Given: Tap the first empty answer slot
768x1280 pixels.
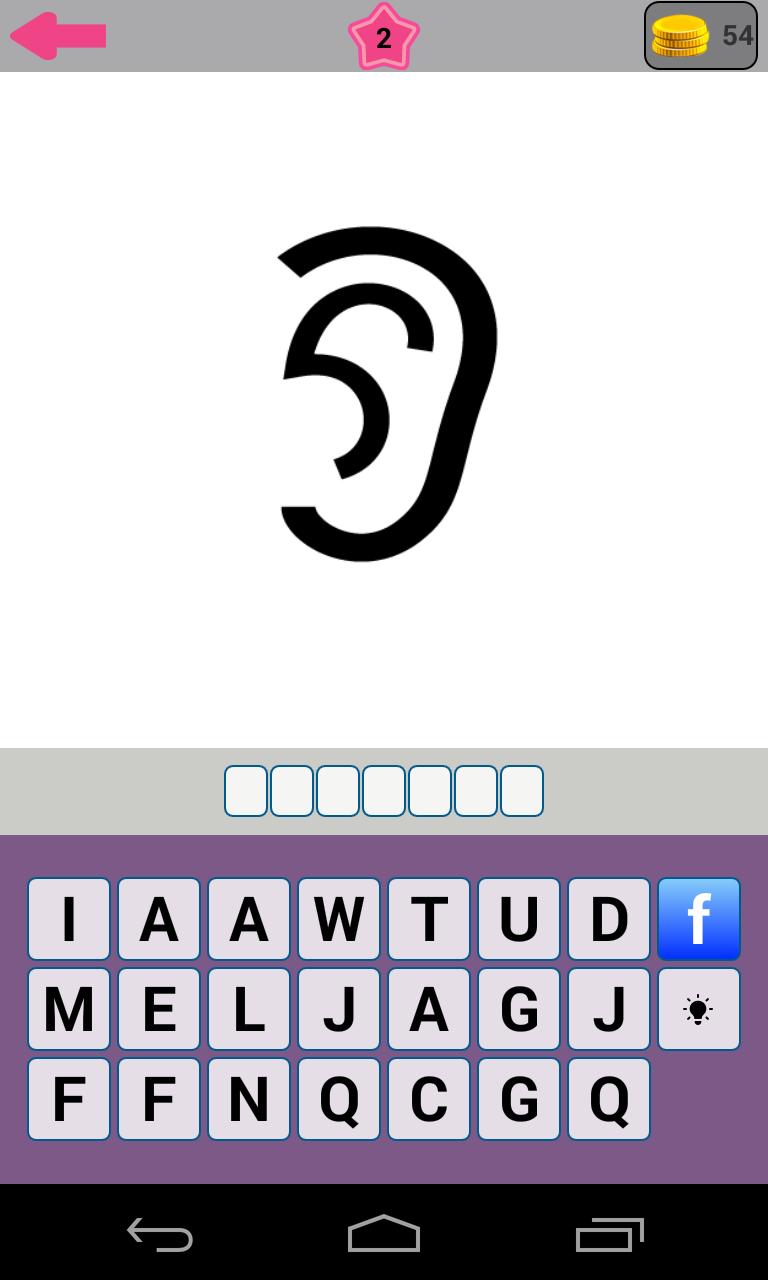Looking at the screenshot, I should pyautogui.click(x=246, y=791).
